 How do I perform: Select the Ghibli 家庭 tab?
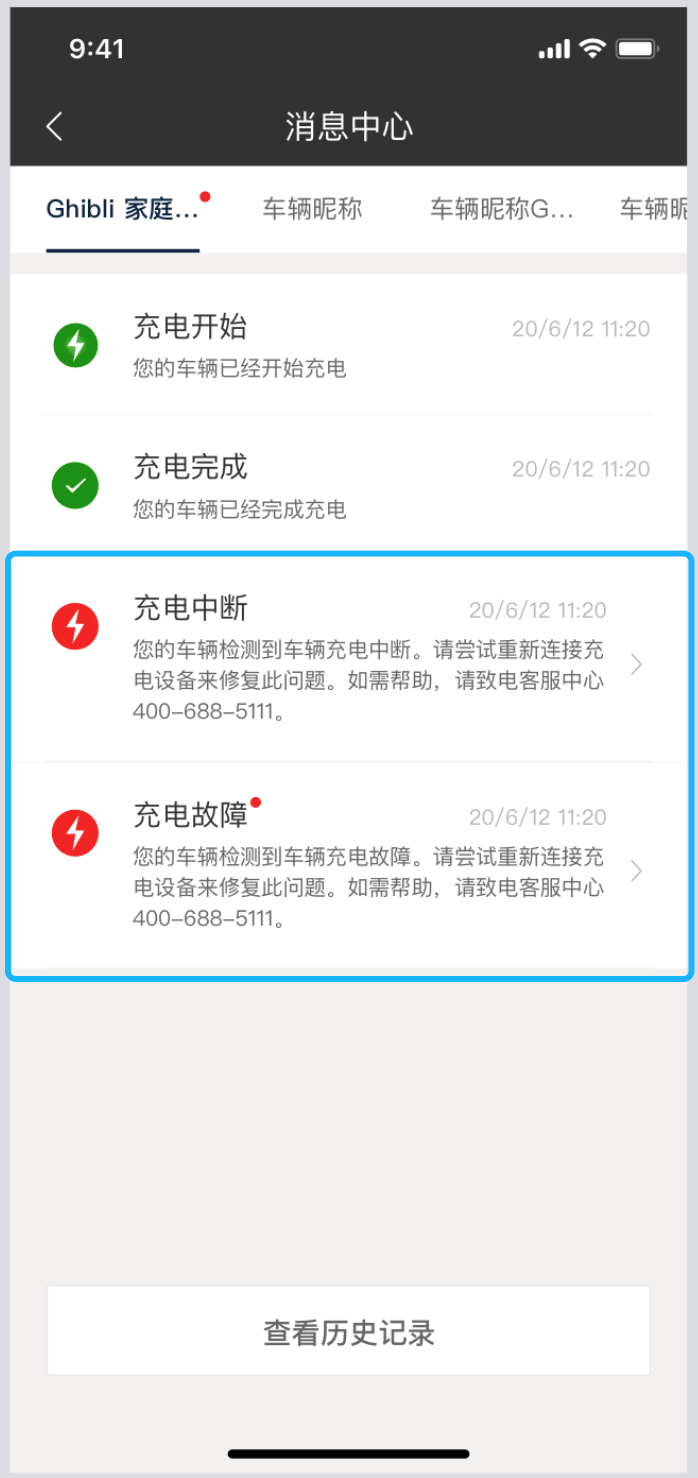(x=123, y=209)
